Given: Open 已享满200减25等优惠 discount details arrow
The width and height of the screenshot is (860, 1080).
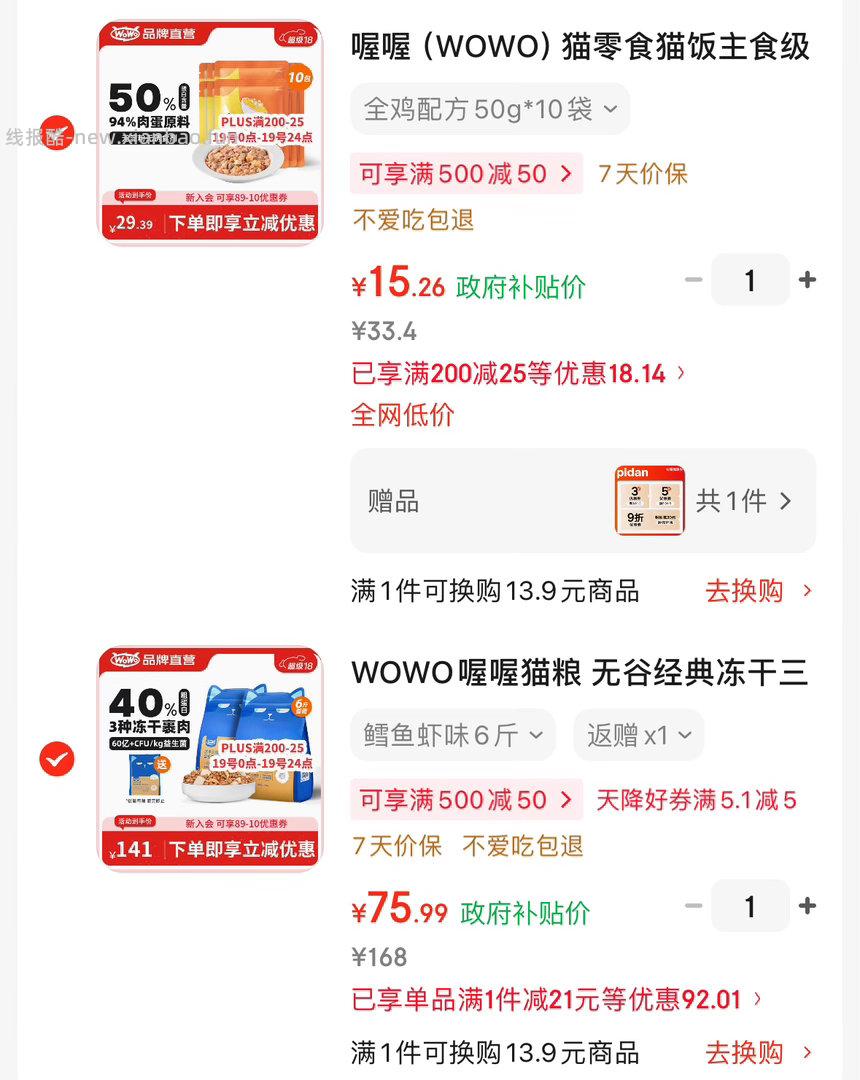Looking at the screenshot, I should (x=679, y=373).
